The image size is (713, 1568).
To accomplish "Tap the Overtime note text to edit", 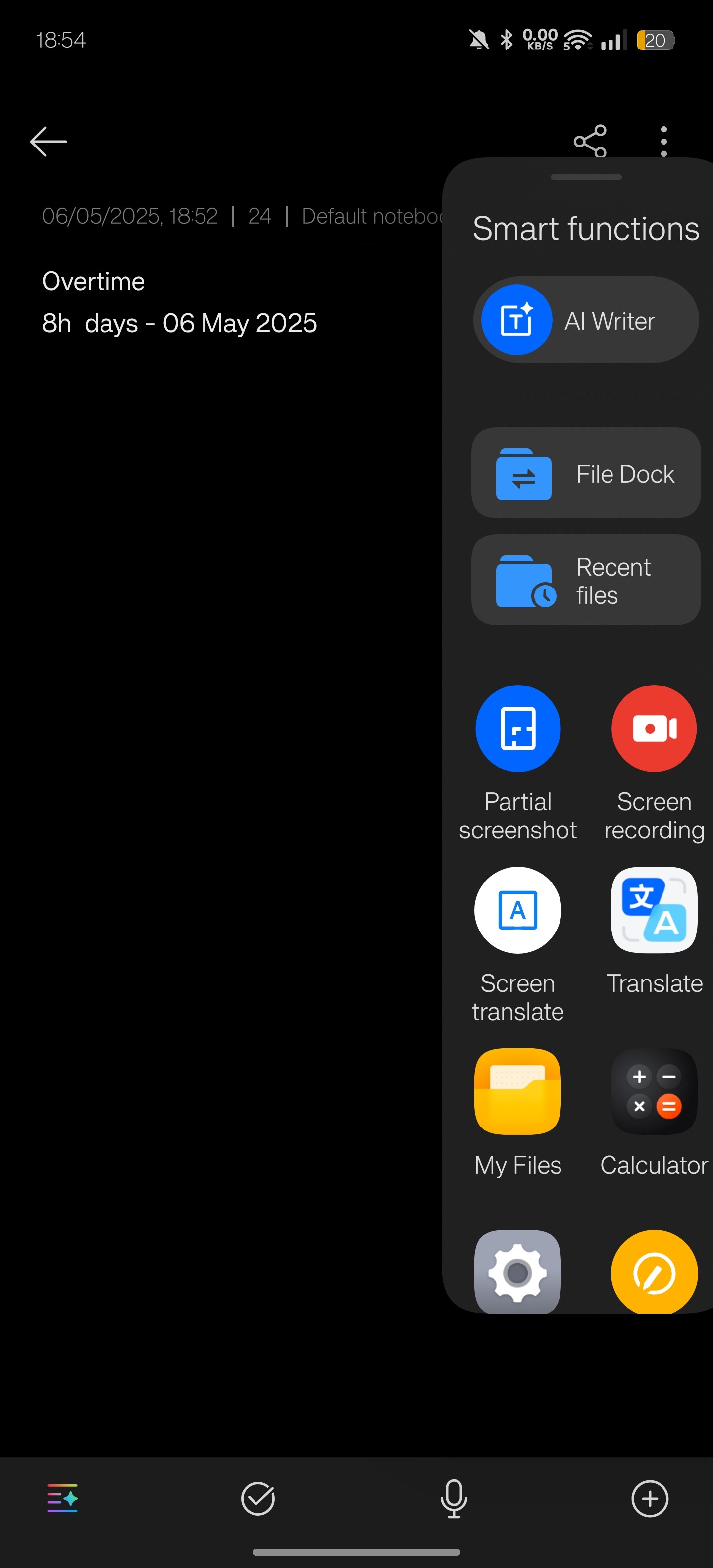I will pyautogui.click(x=93, y=282).
